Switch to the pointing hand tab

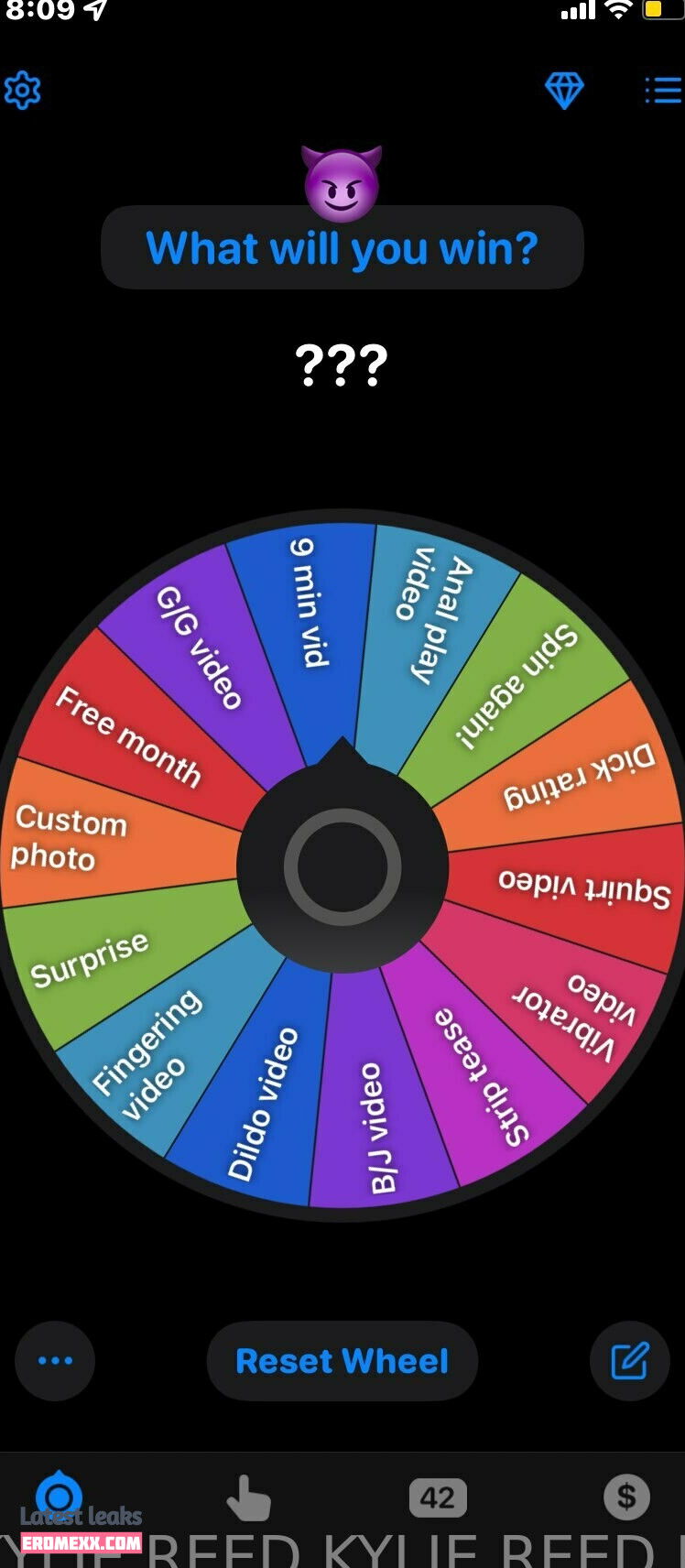click(247, 1498)
